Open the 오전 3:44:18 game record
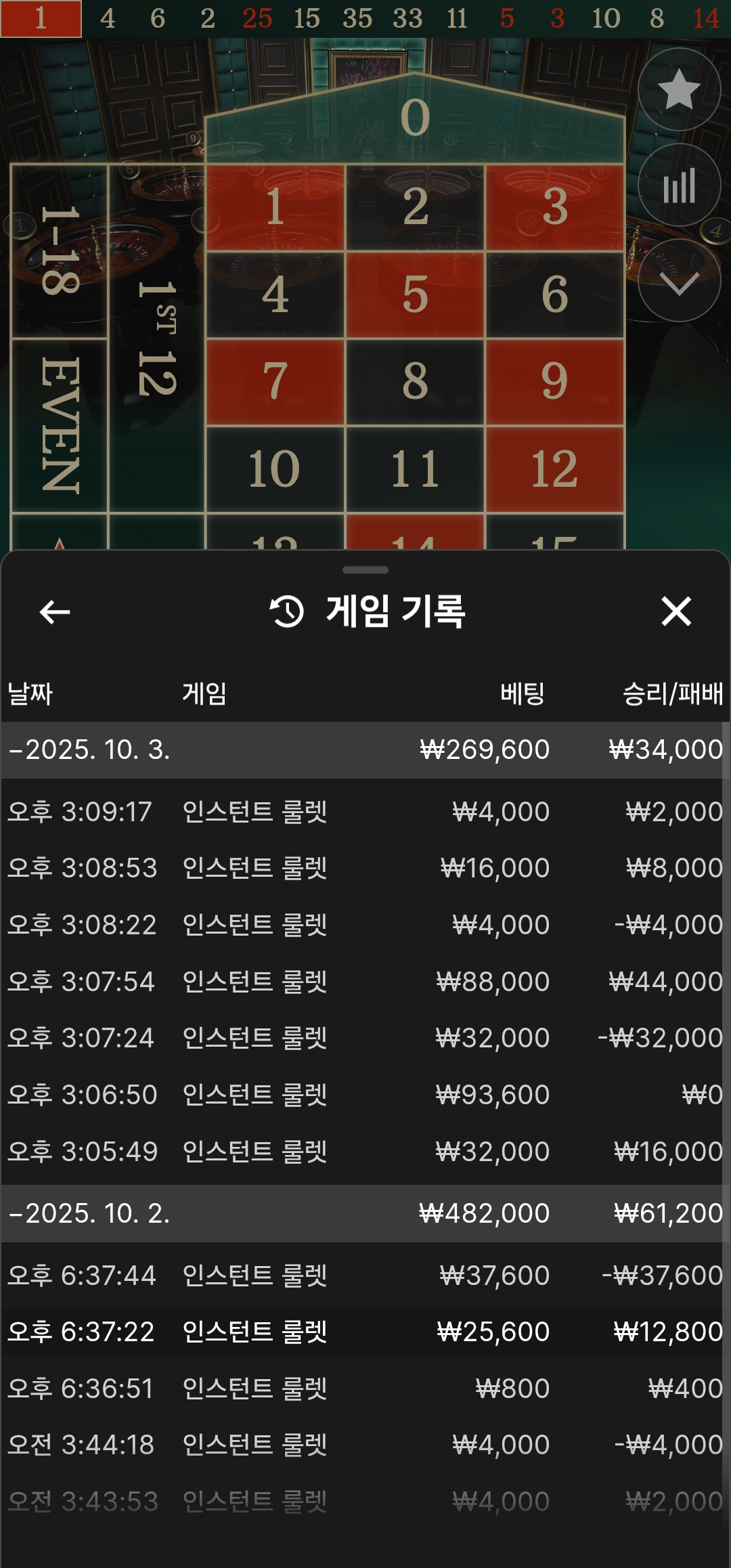The height and width of the screenshot is (1568, 731). point(365,1445)
